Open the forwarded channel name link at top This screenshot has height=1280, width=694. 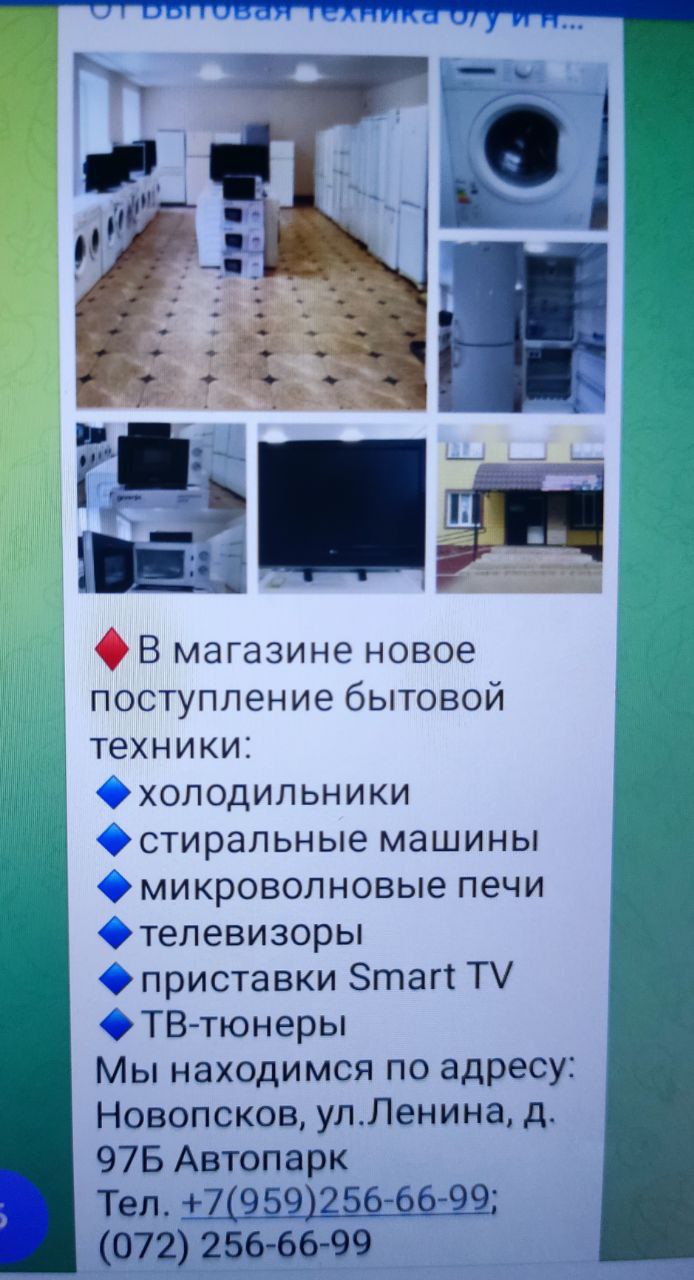(340, 12)
